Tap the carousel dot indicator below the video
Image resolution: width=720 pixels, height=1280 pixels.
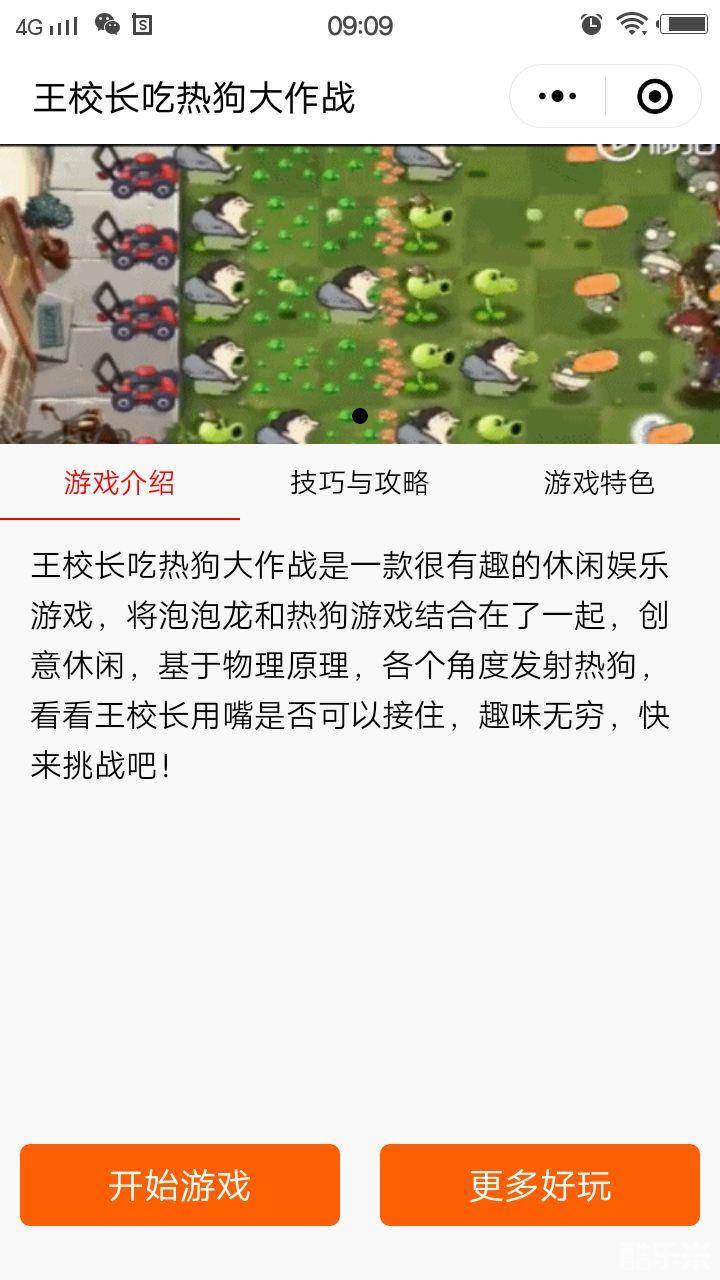pyautogui.click(x=360, y=415)
